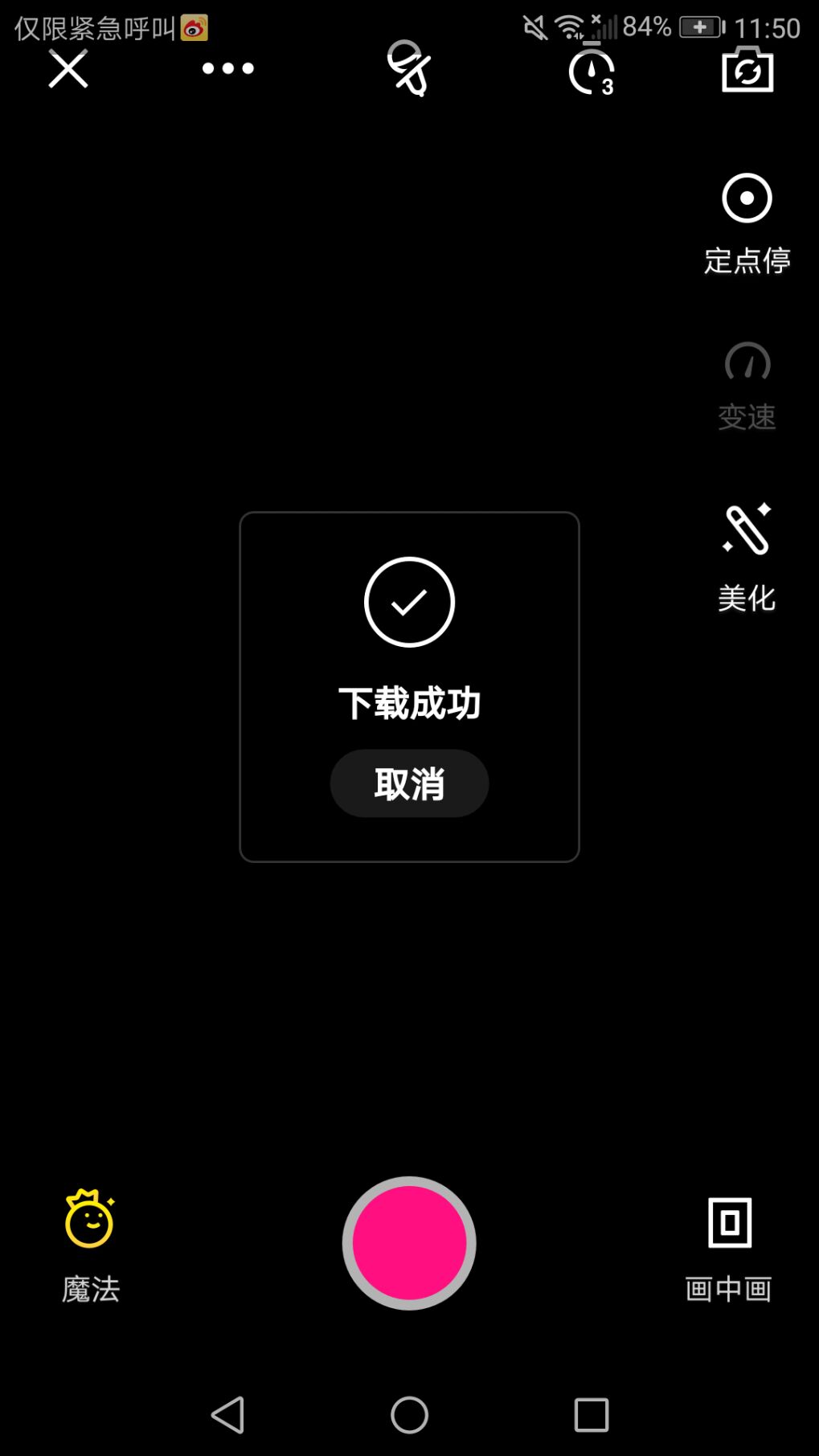Start recording with the pink shutter button
Screen dimensions: 819x1456
click(409, 1243)
